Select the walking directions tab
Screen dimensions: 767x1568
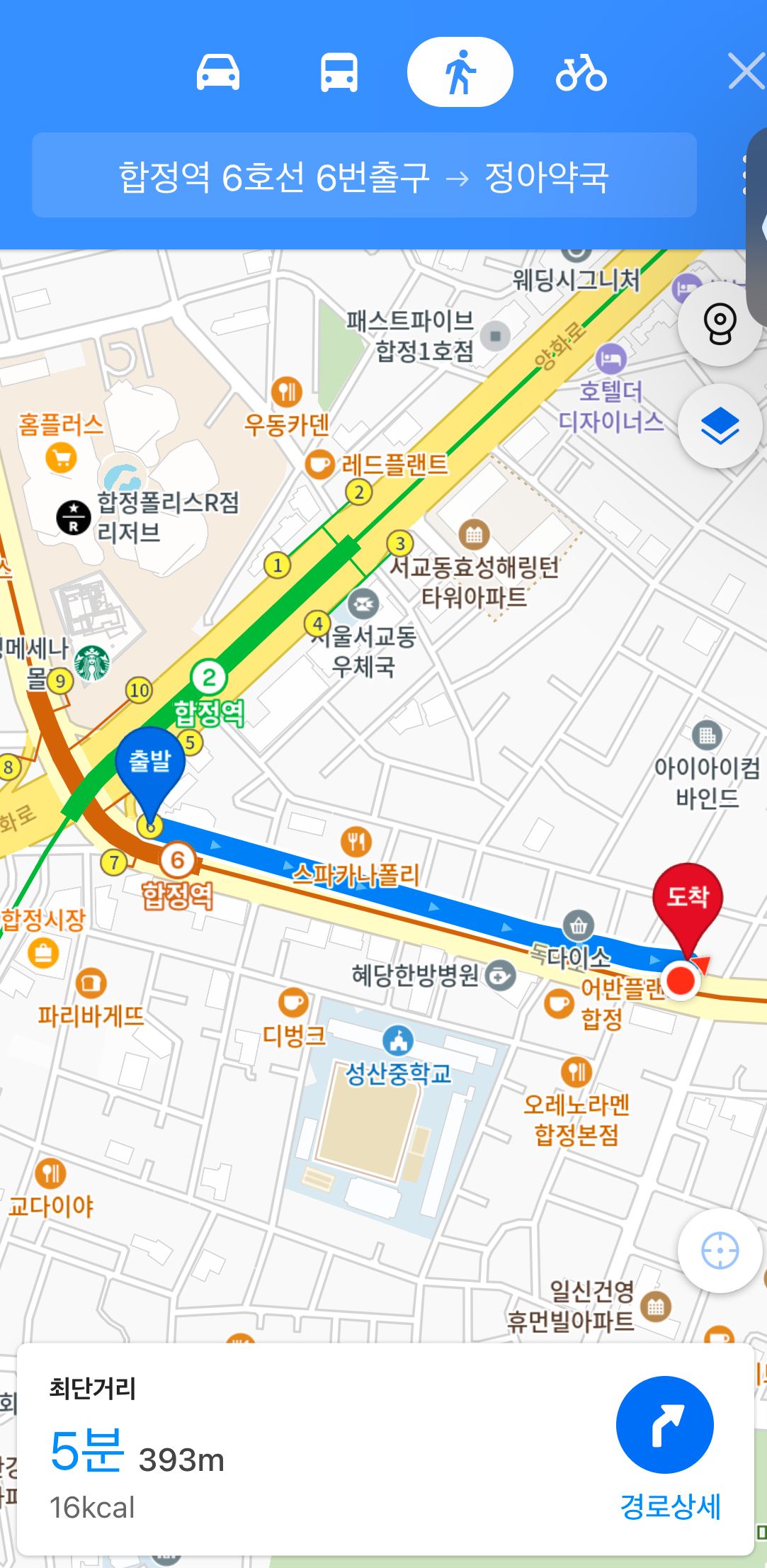[x=460, y=72]
